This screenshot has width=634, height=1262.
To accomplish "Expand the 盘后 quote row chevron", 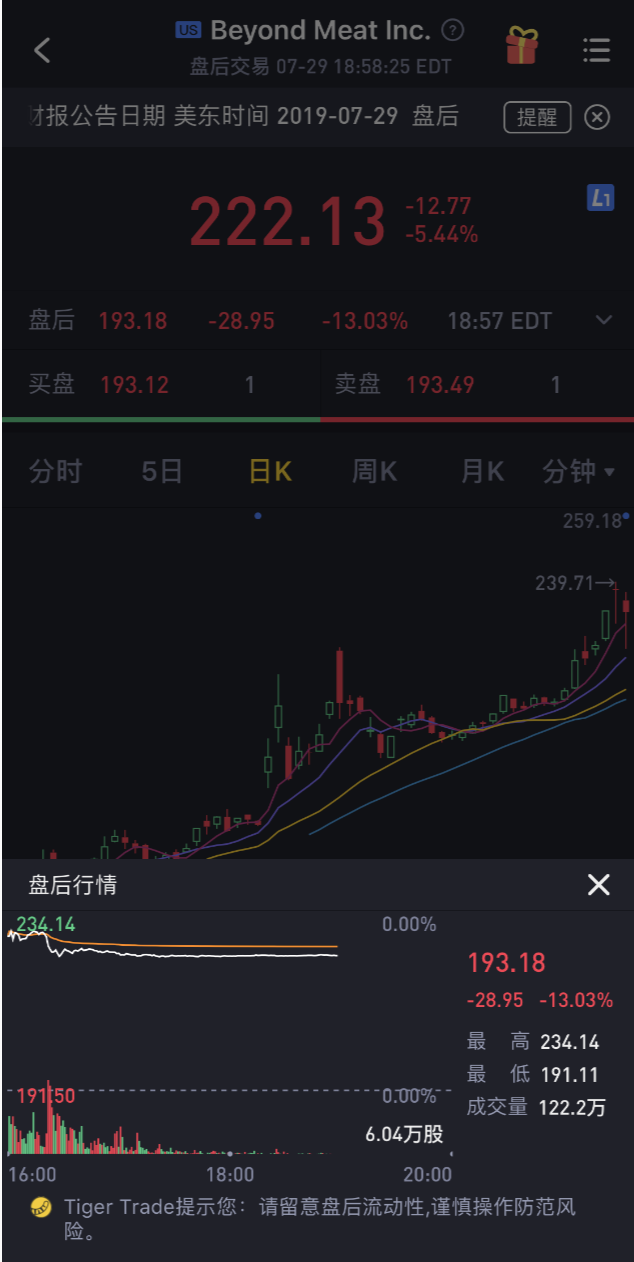I will coord(603,321).
